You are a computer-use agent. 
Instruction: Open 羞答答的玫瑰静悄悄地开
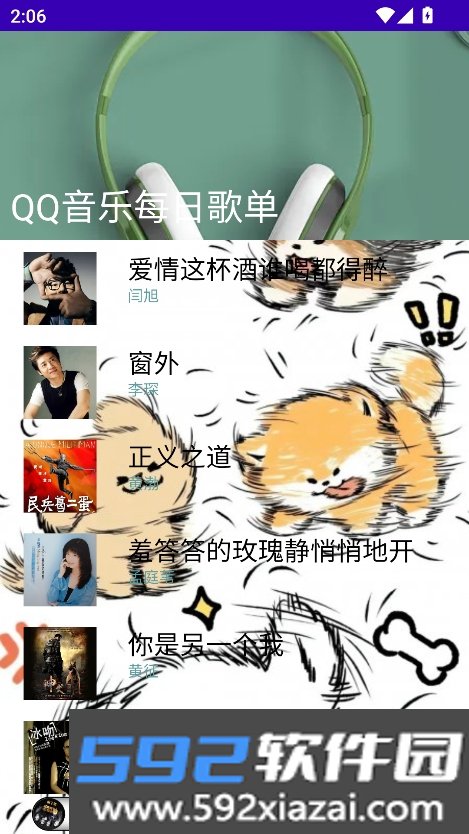click(234, 569)
